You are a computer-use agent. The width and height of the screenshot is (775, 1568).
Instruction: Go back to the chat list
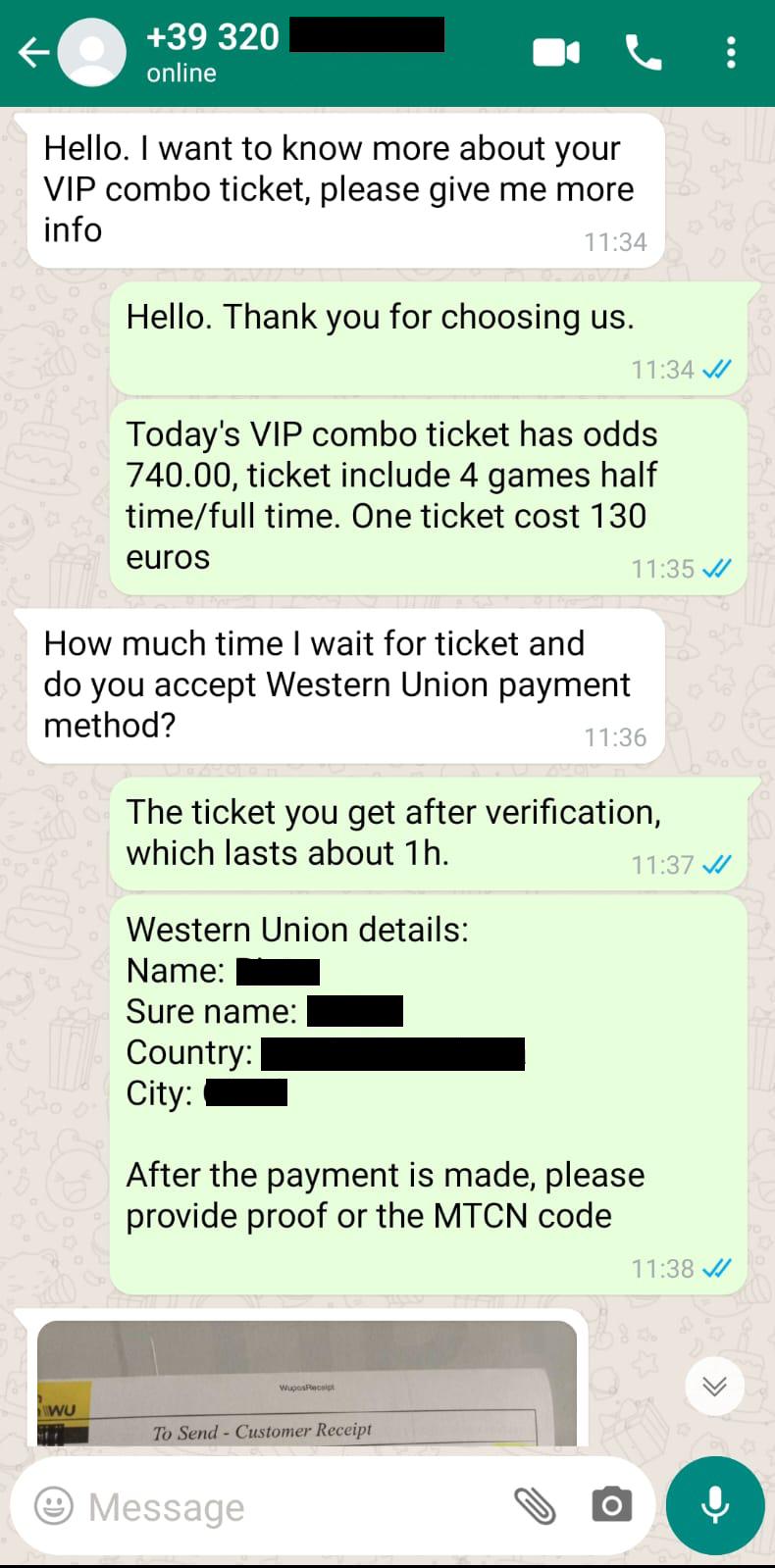coord(33,52)
